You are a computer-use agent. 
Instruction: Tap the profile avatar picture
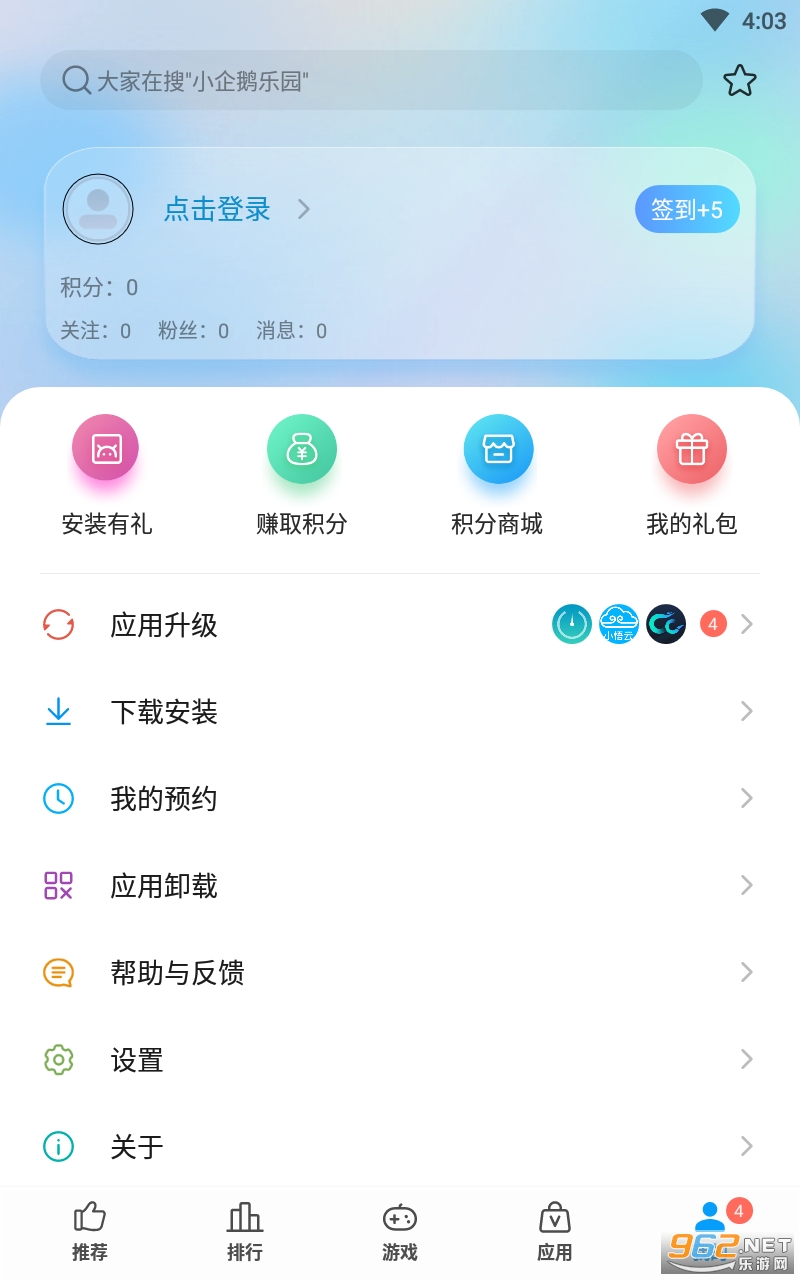(x=98, y=209)
